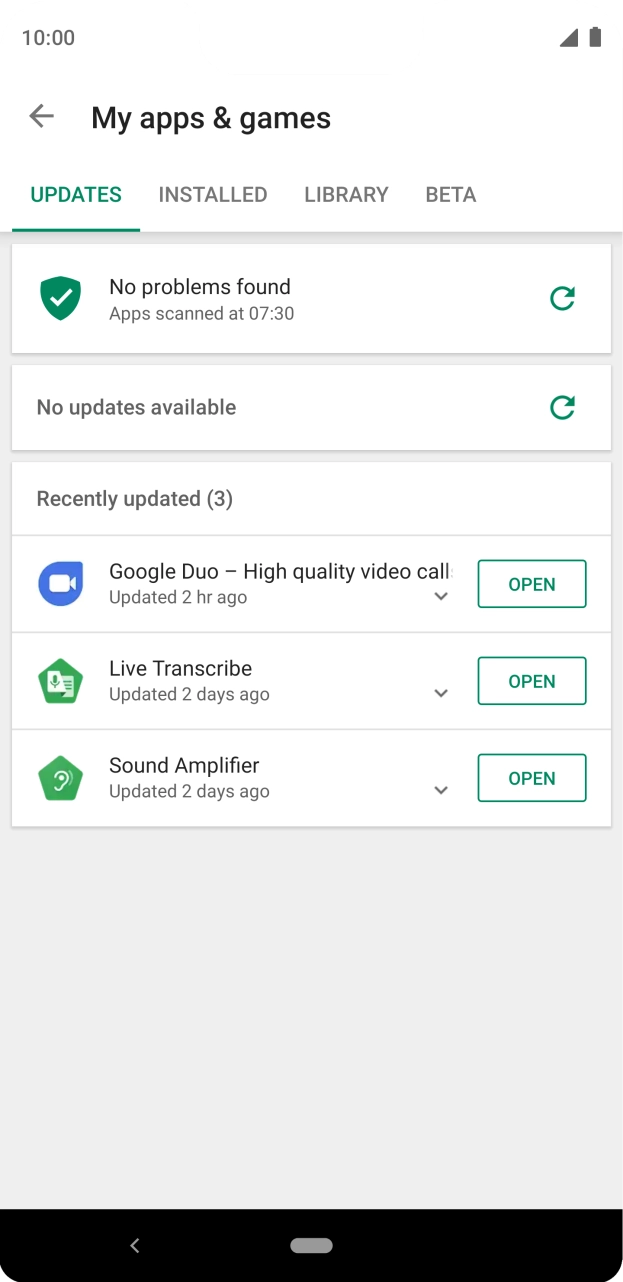Image resolution: width=623 pixels, height=1282 pixels.
Task: Switch to the Library tab
Action: click(346, 194)
